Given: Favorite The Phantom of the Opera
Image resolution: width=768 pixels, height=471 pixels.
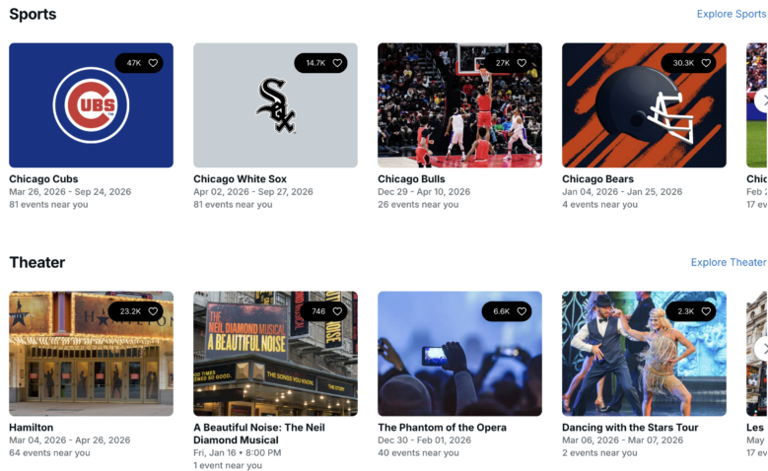Looking at the screenshot, I should click(x=522, y=311).
